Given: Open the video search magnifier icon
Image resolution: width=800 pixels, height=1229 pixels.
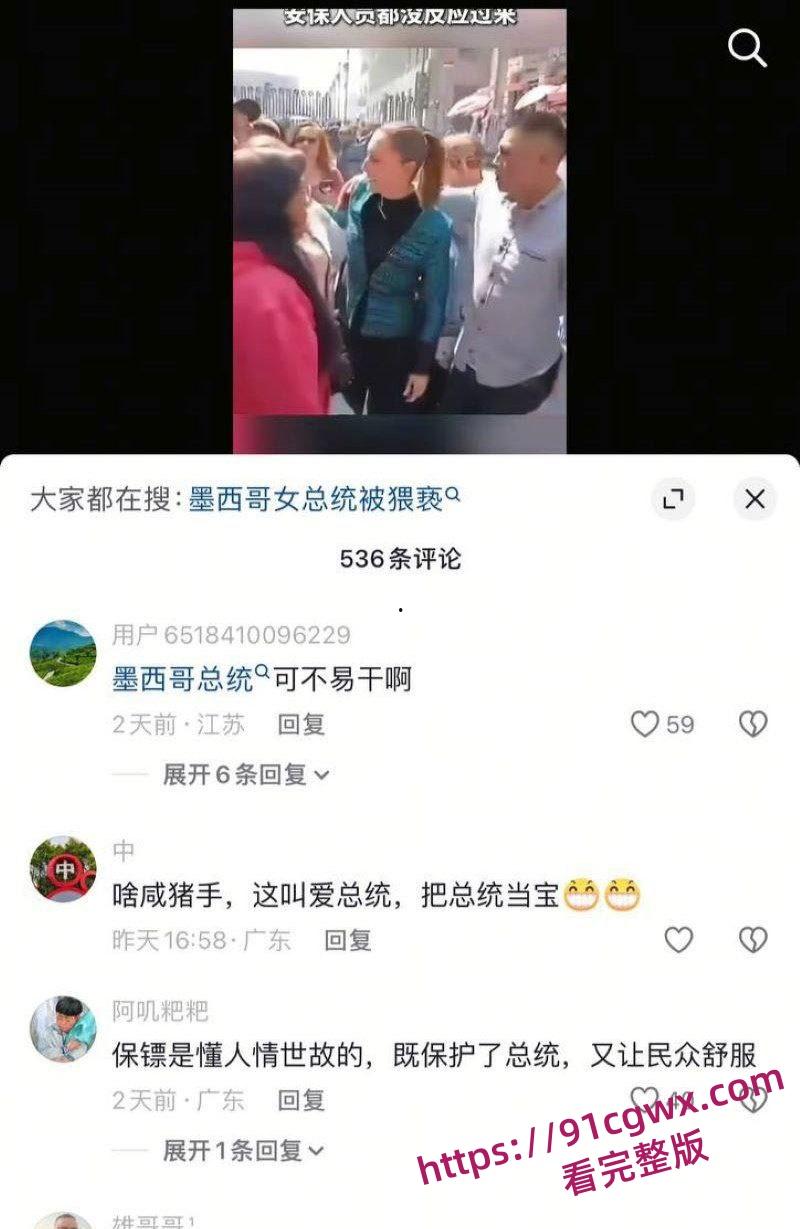Looking at the screenshot, I should (x=746, y=47).
